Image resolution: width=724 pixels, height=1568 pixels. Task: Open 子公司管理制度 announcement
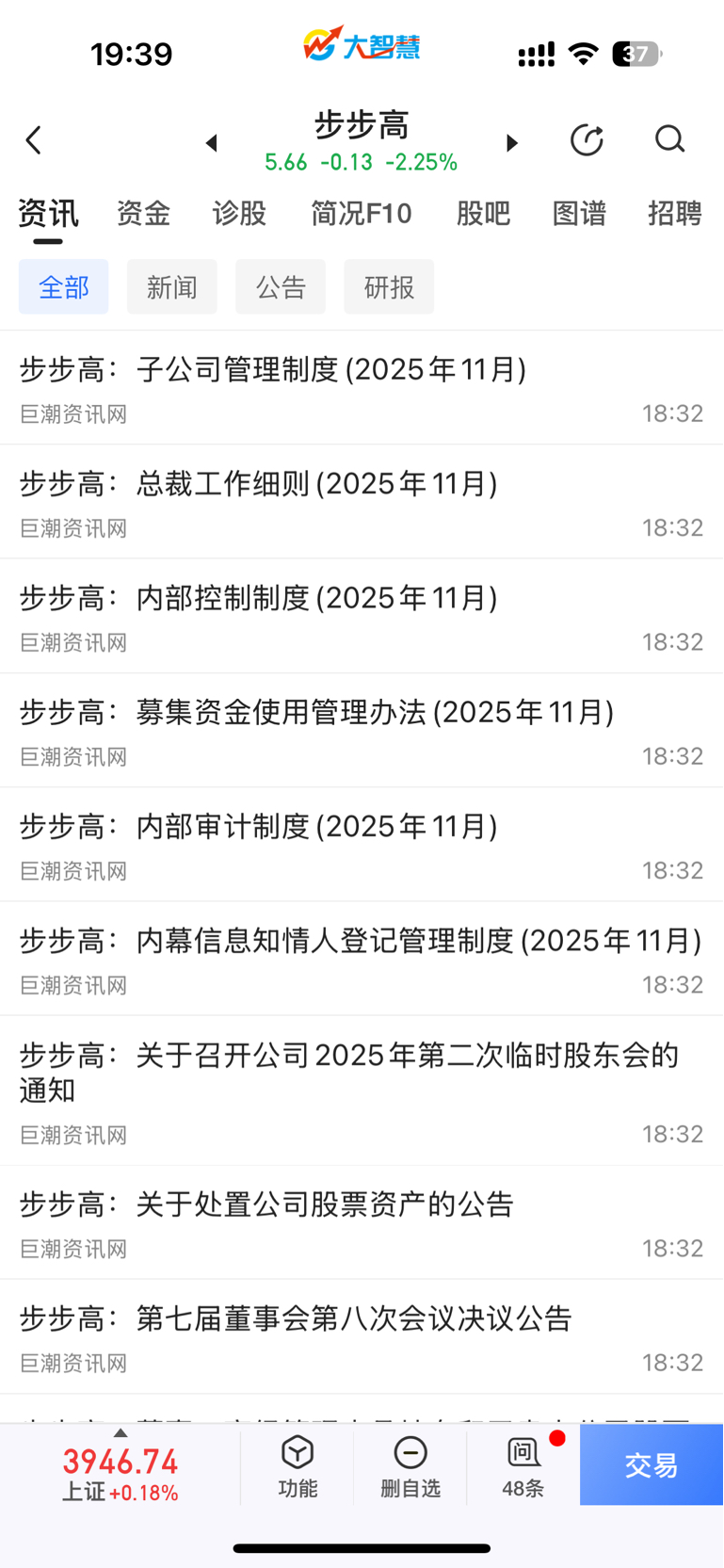pyautogui.click(x=362, y=388)
